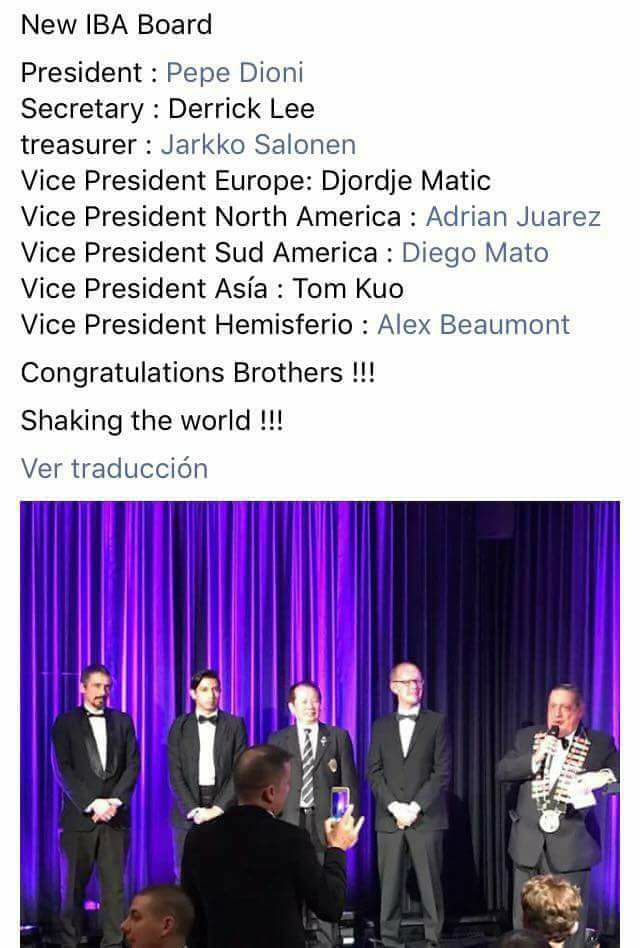Open the post's stage photo

(x=320, y=724)
